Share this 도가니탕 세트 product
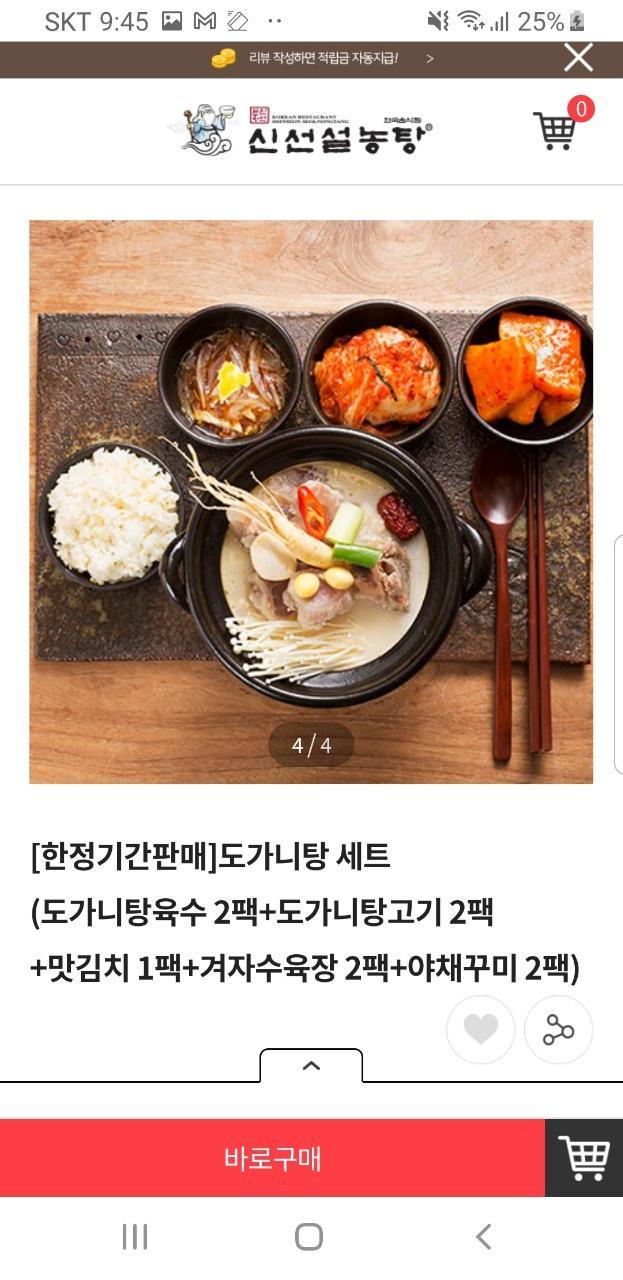Viewport: 623px width, 1280px height. point(558,1029)
